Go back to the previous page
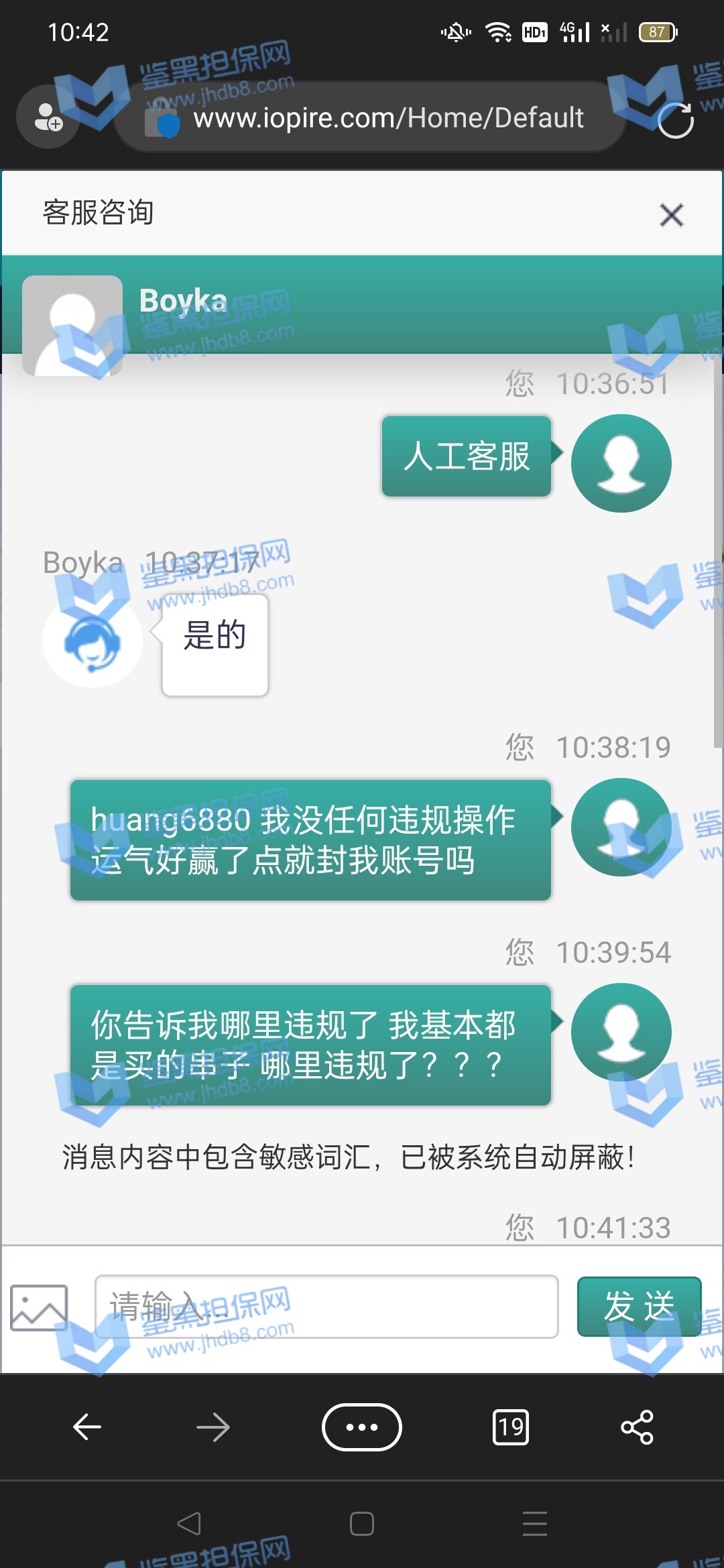Viewport: 724px width, 1568px height. tap(87, 1427)
